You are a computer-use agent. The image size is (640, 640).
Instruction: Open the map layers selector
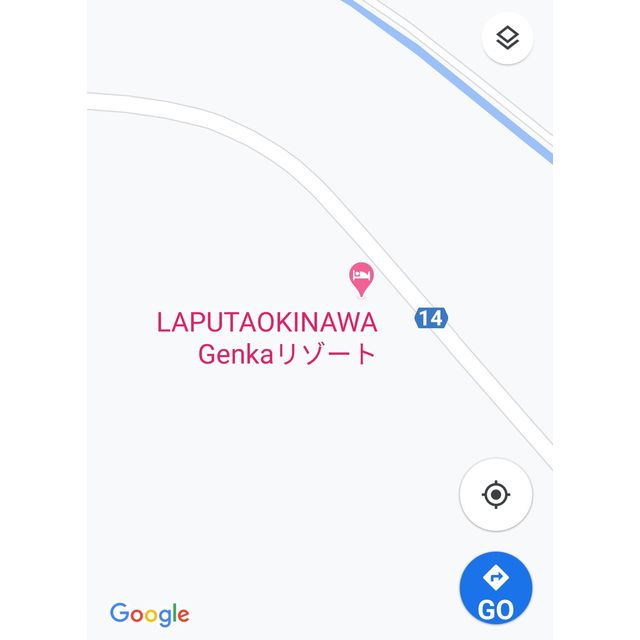(x=507, y=39)
